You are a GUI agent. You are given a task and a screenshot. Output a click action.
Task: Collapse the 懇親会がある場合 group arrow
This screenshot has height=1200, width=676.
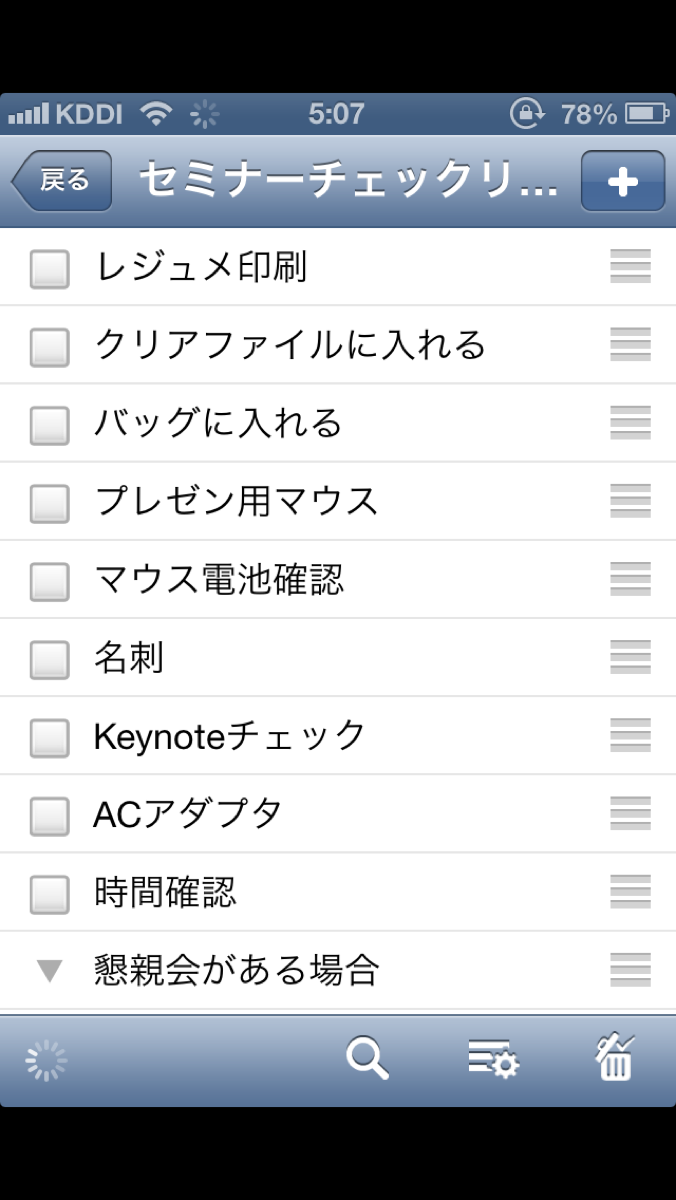click(x=49, y=970)
